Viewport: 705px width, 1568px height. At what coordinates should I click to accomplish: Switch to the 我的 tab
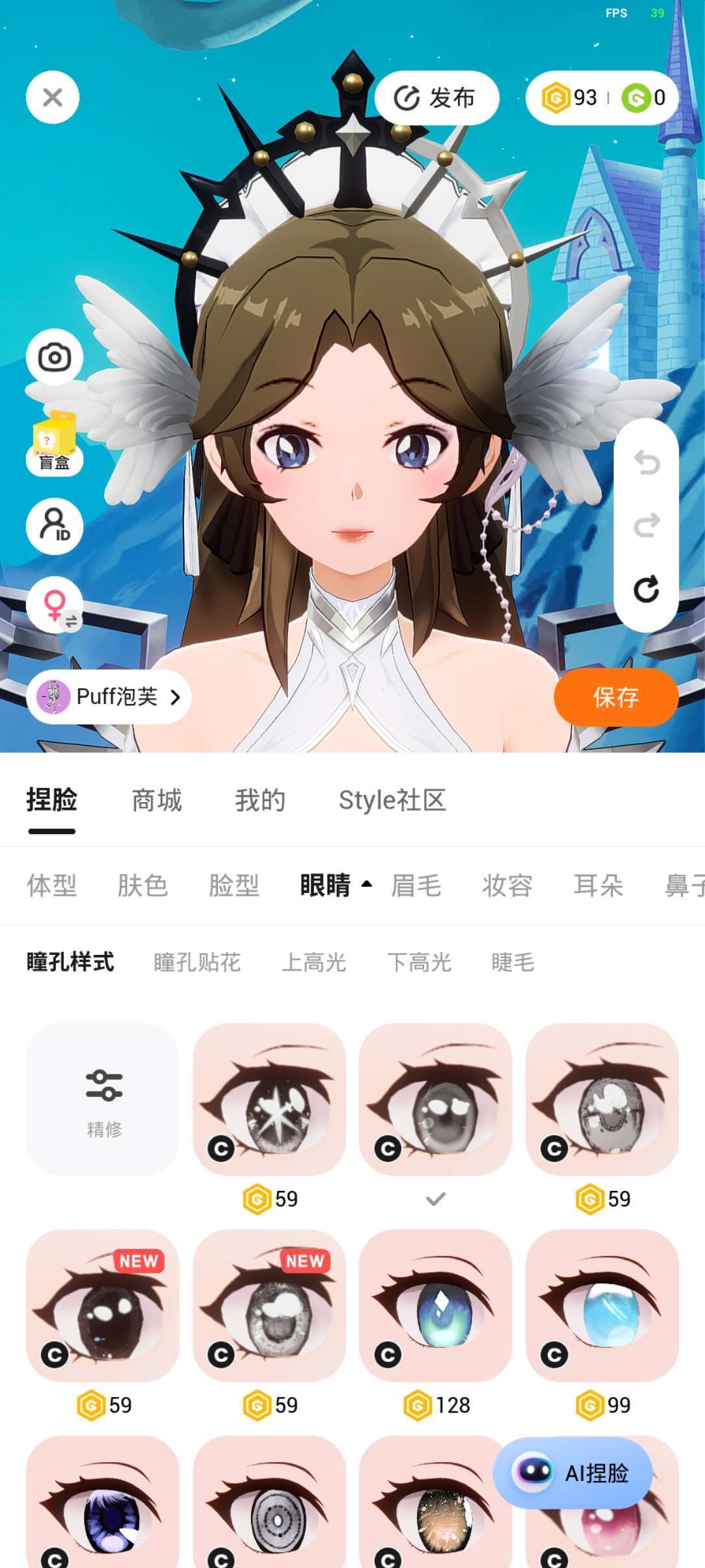click(x=260, y=800)
